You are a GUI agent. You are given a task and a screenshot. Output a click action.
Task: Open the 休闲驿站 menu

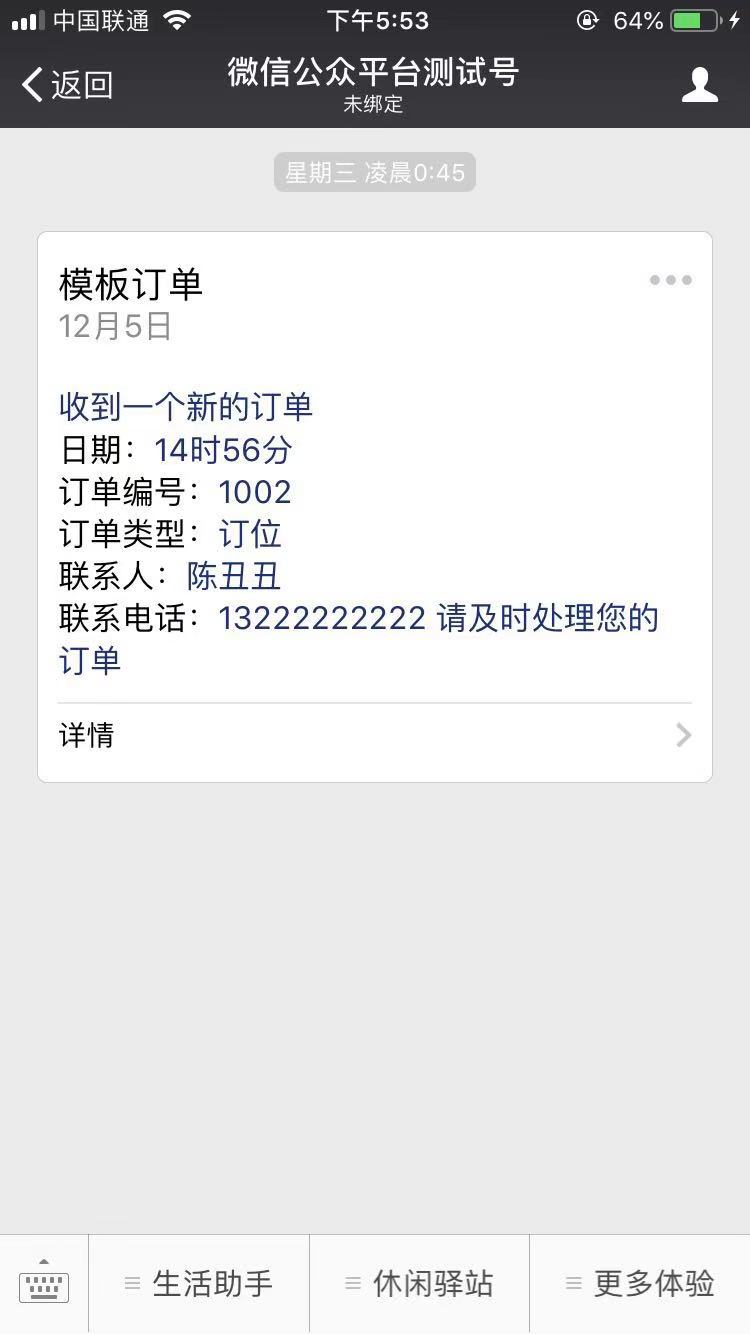pos(419,1284)
